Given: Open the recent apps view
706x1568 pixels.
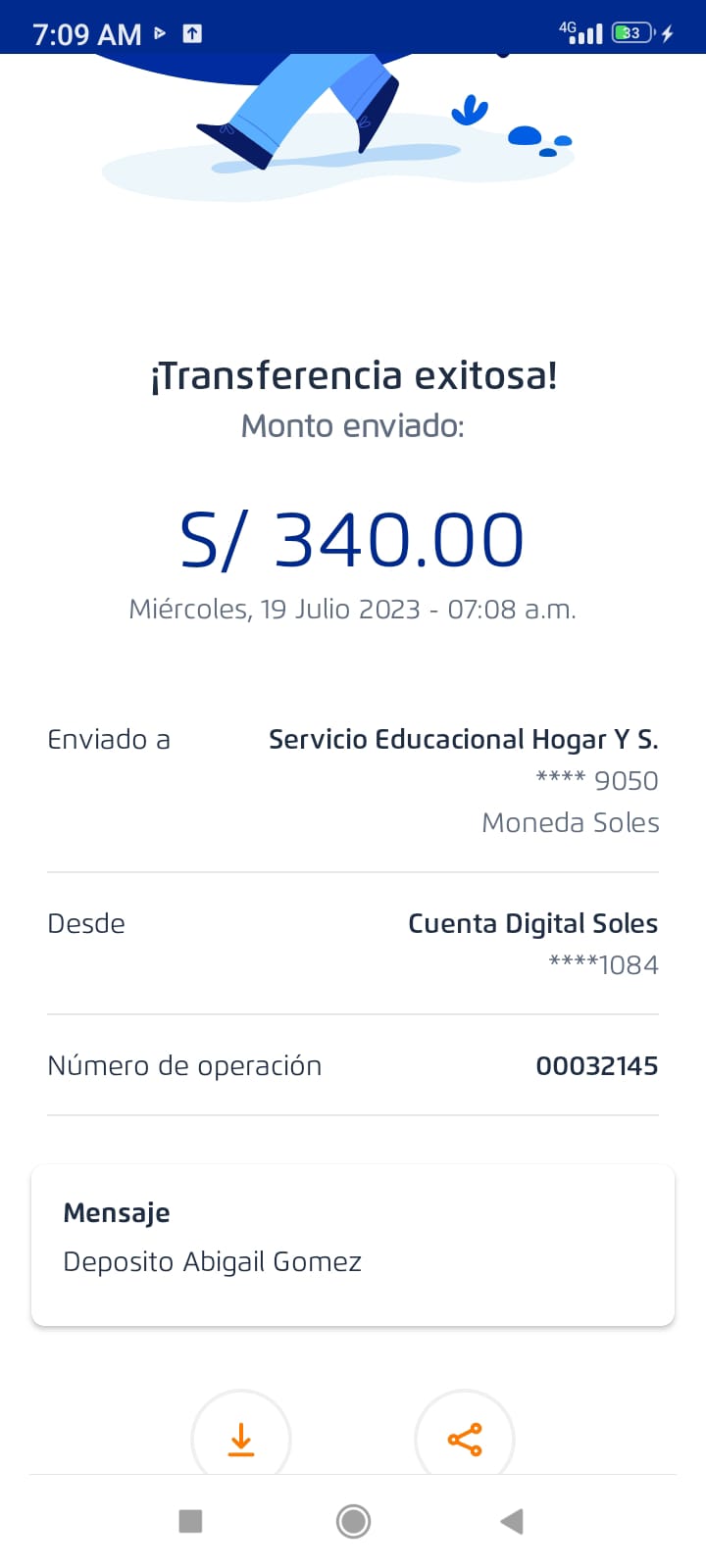Looking at the screenshot, I should tap(191, 1521).
